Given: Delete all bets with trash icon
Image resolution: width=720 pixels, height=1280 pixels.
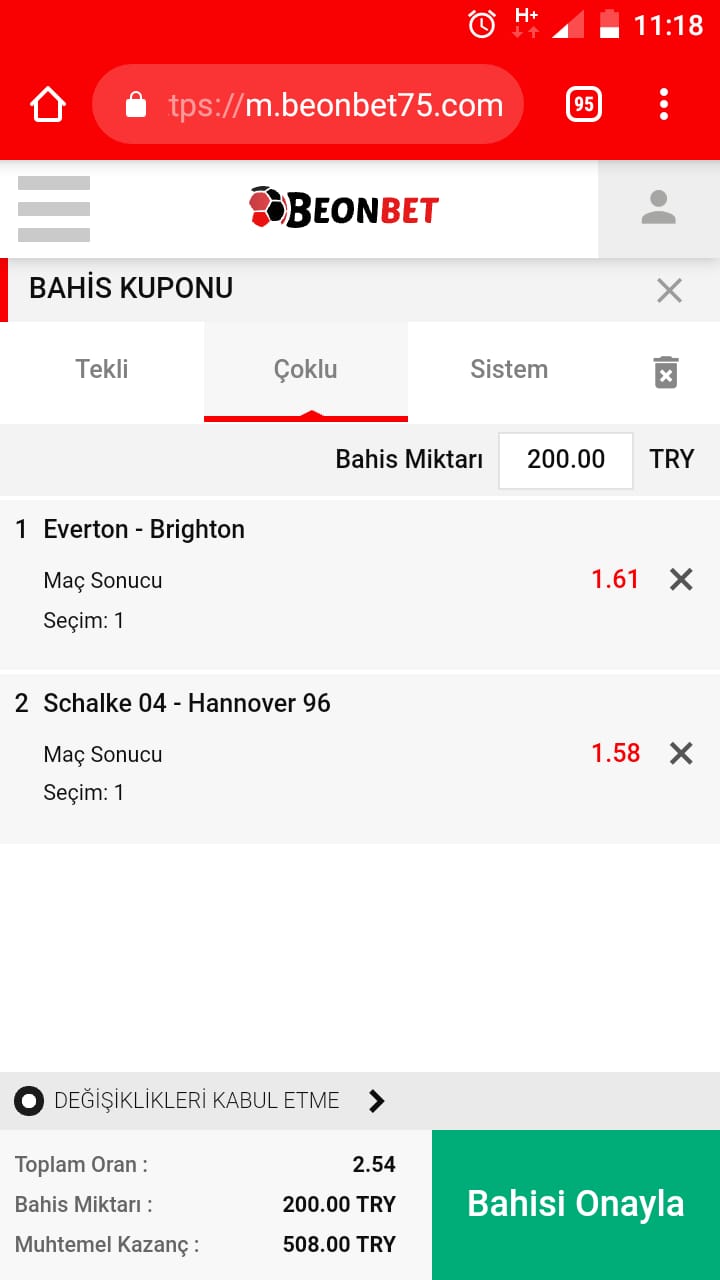Looking at the screenshot, I should tap(666, 371).
